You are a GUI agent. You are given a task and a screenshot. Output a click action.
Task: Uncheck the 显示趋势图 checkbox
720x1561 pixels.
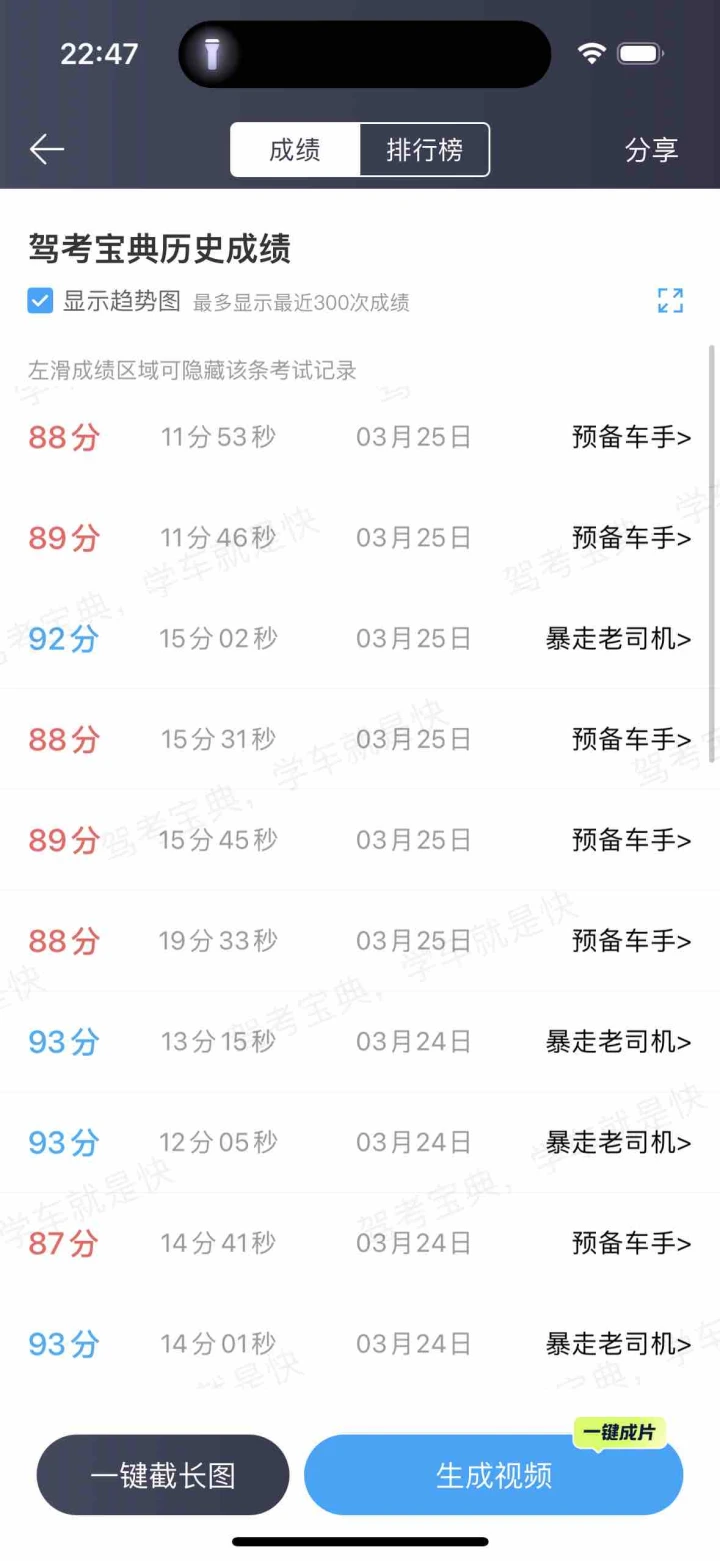pos(40,301)
